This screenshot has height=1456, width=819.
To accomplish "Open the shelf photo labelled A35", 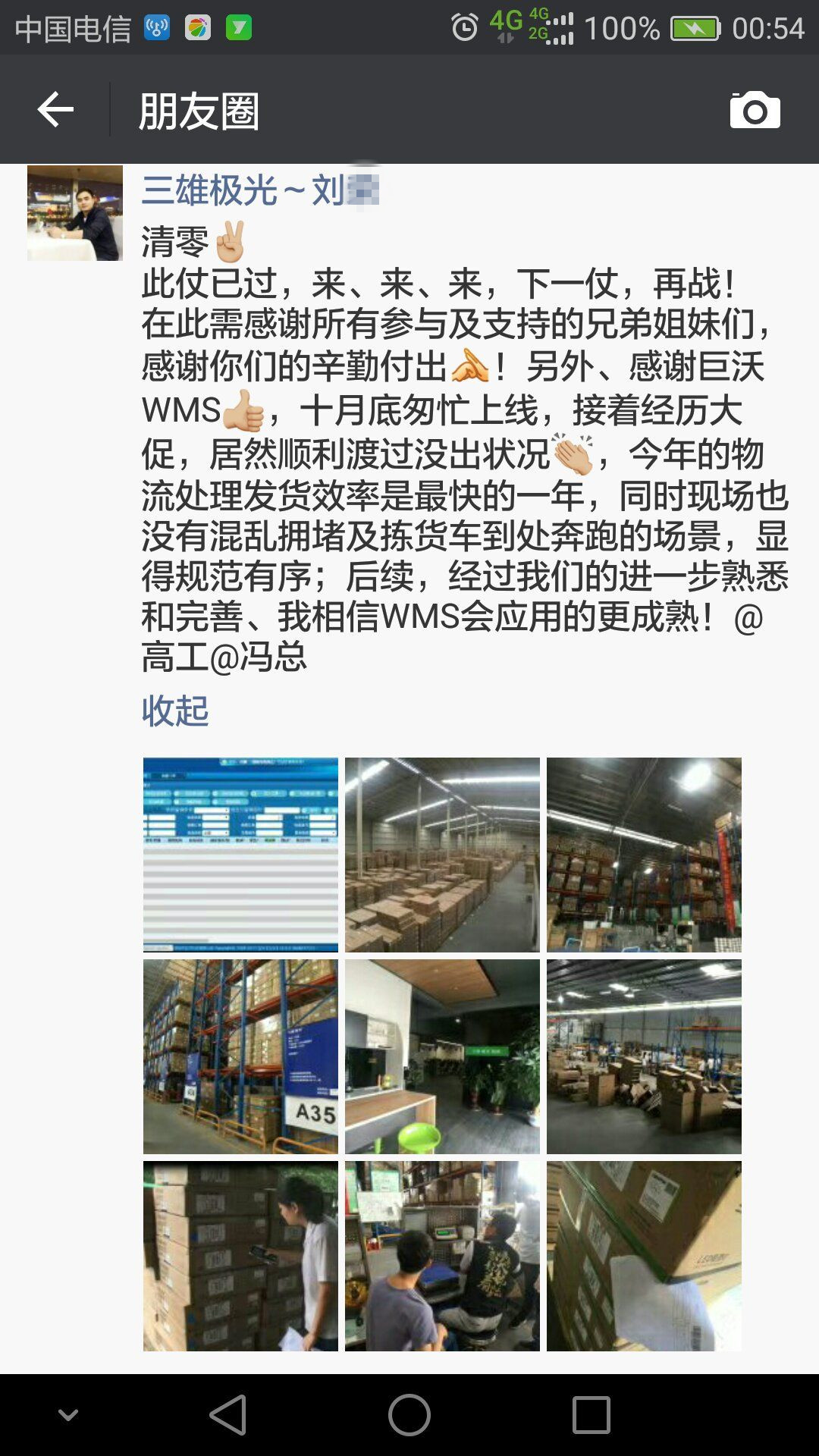I will point(240,1056).
